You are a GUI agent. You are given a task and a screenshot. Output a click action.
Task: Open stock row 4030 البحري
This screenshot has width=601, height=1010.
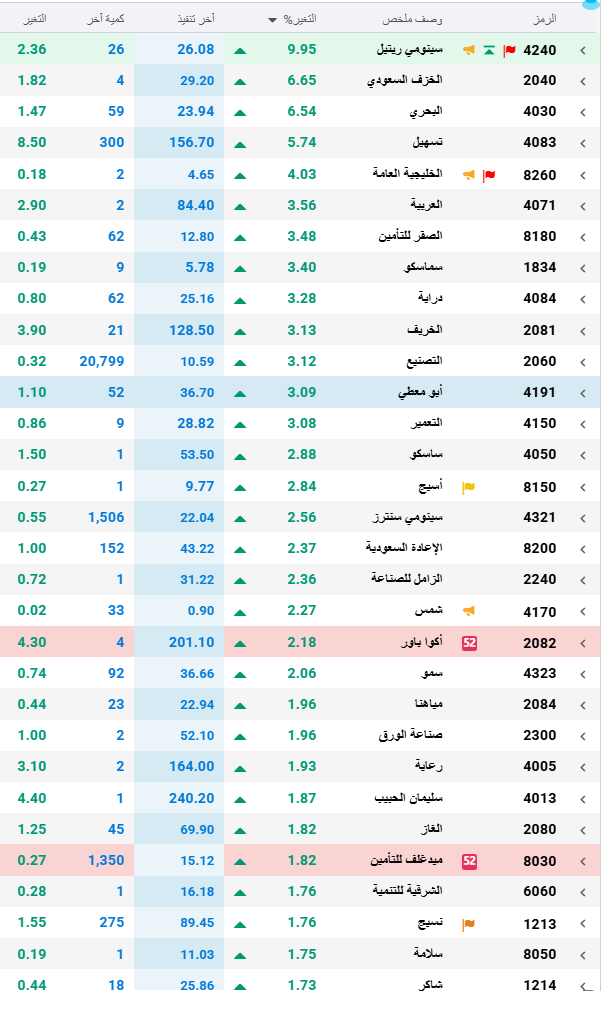(300, 111)
